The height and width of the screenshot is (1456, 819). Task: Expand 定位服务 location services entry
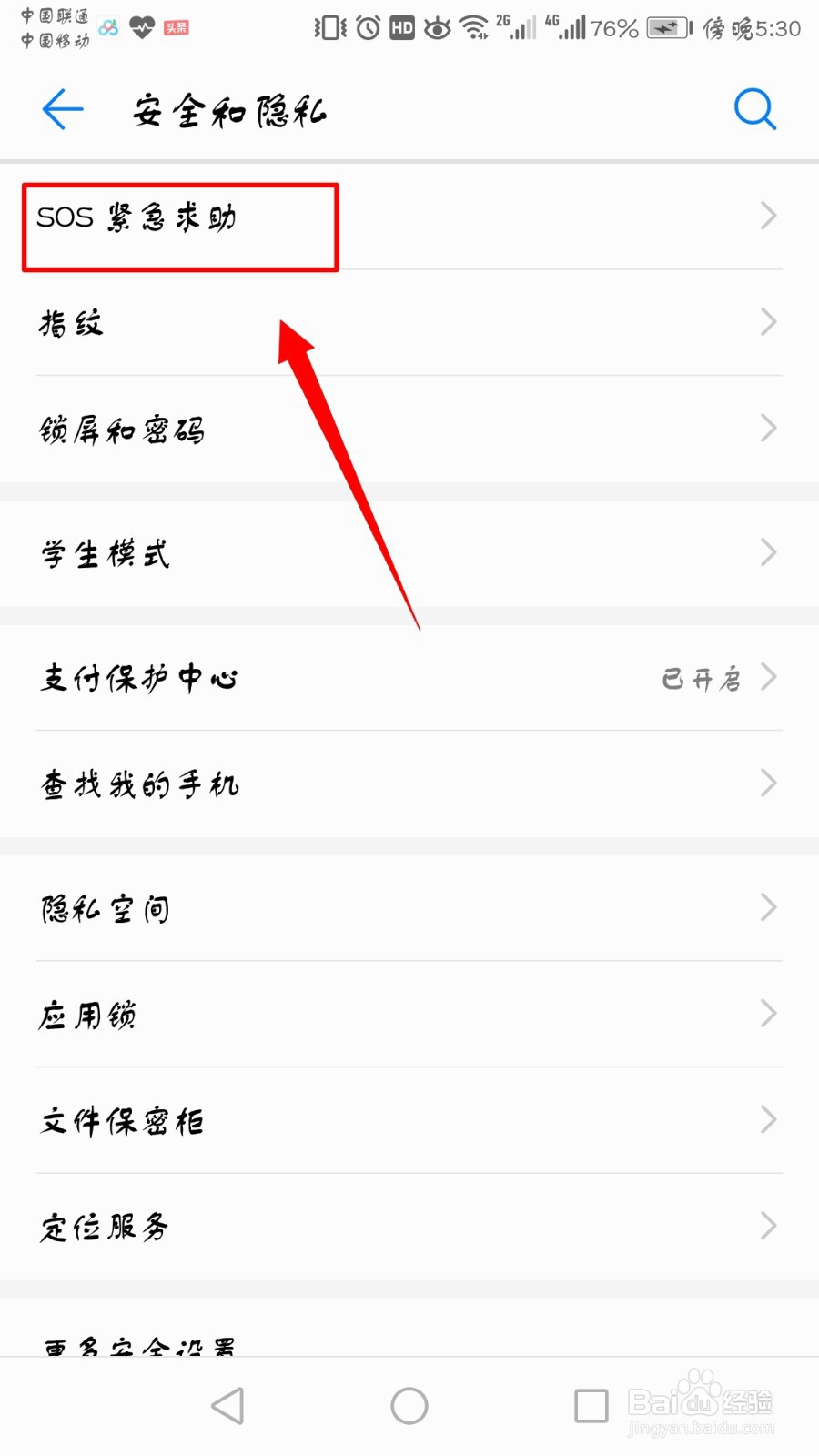coord(409,1227)
